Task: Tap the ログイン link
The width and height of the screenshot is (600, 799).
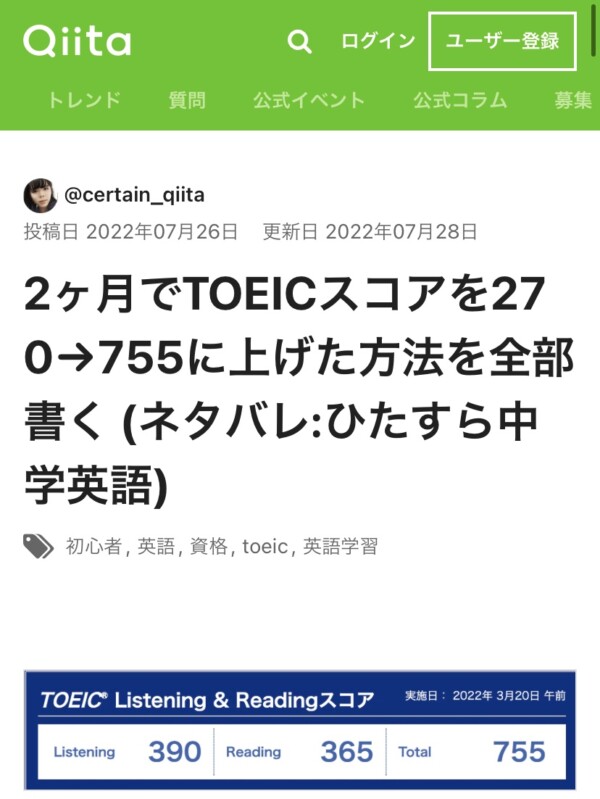Action: click(377, 42)
